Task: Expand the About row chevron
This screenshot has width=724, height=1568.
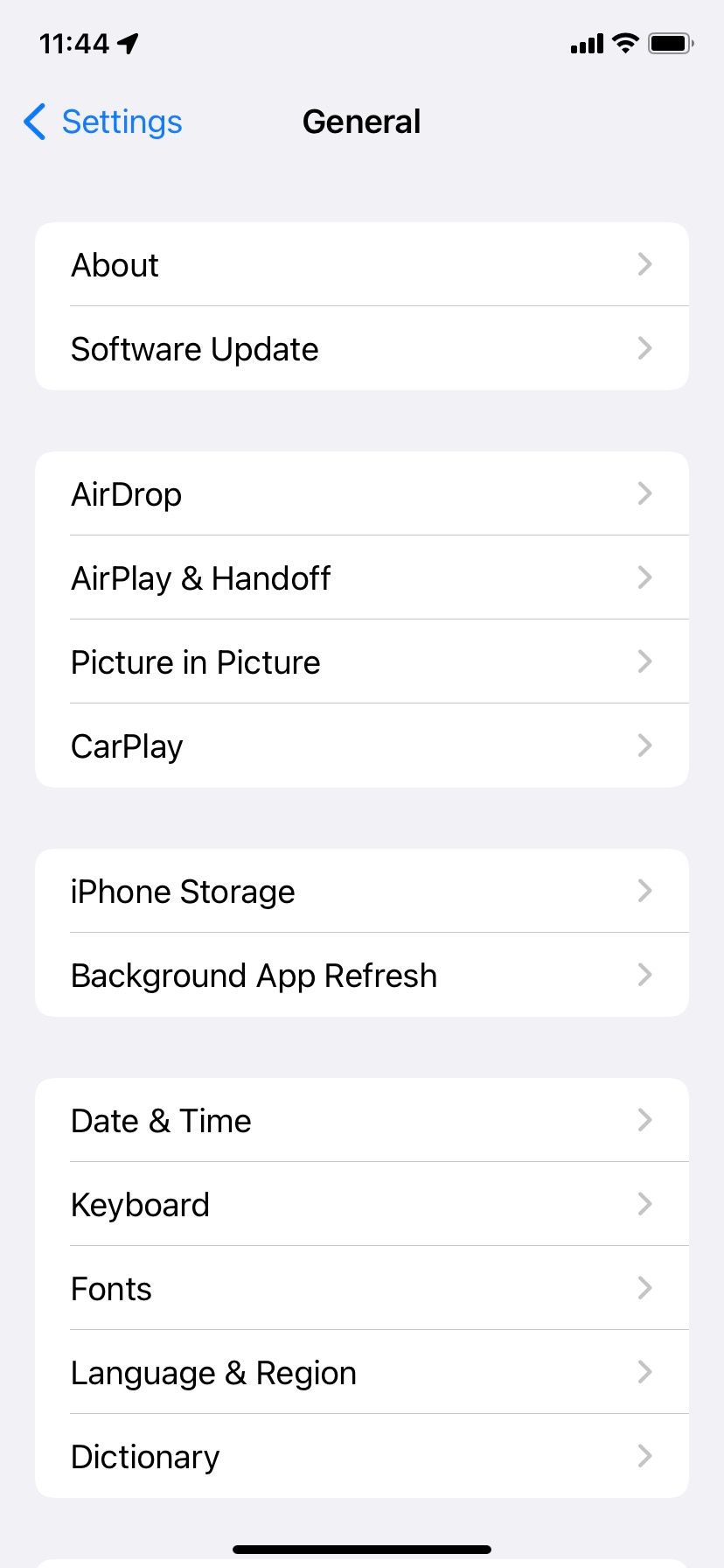Action: [644, 265]
